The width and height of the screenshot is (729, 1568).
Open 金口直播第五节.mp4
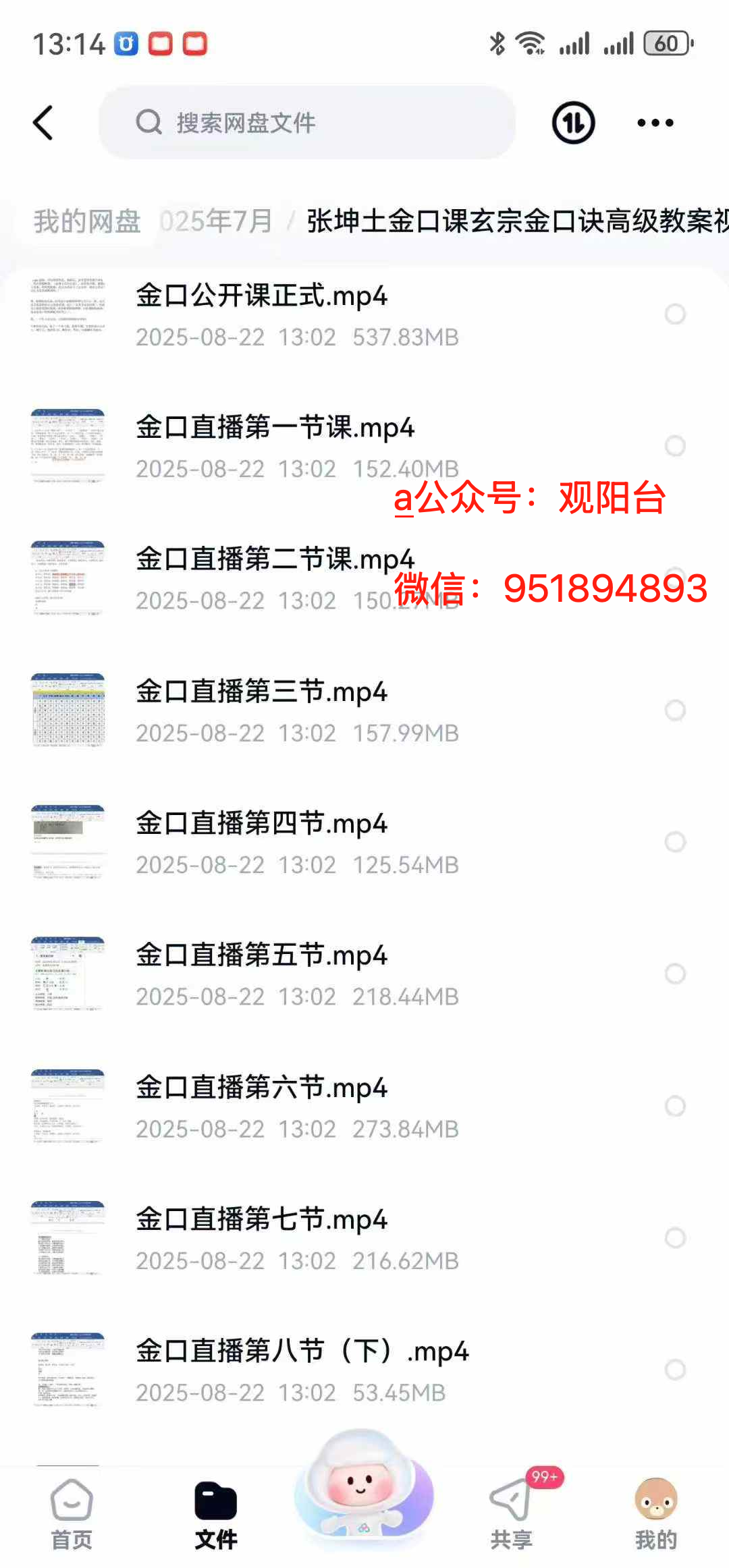(262, 956)
